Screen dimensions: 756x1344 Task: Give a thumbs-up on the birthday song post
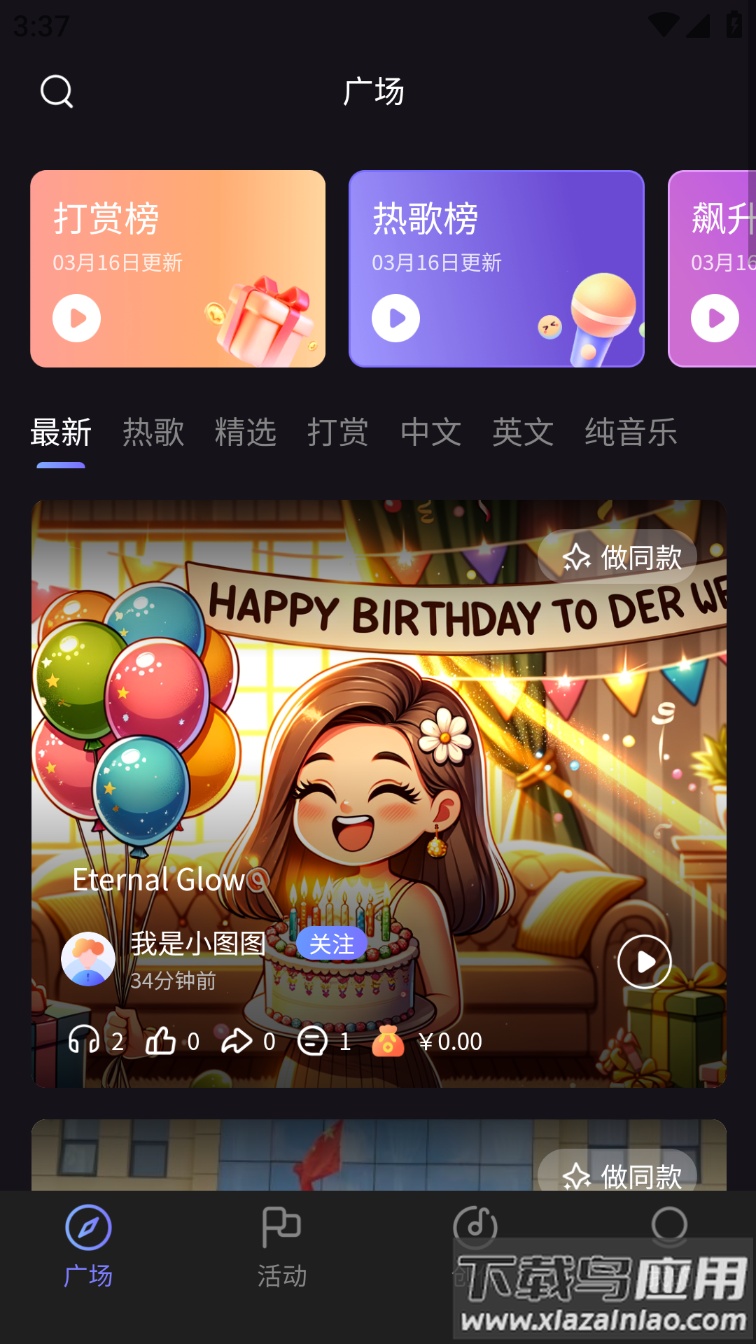click(163, 1040)
